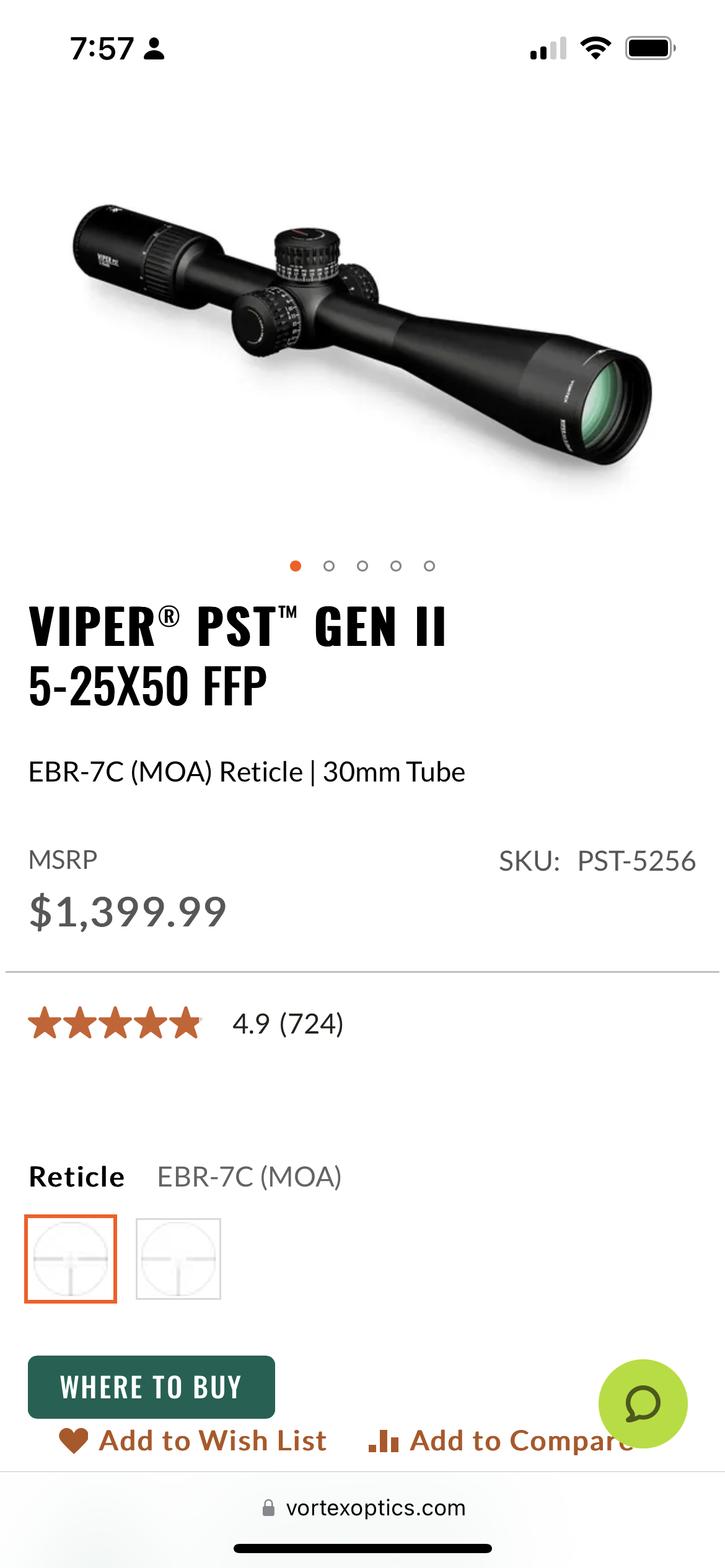The height and width of the screenshot is (1568, 725).
Task: Open the green chat bubble
Action: pos(643,1403)
